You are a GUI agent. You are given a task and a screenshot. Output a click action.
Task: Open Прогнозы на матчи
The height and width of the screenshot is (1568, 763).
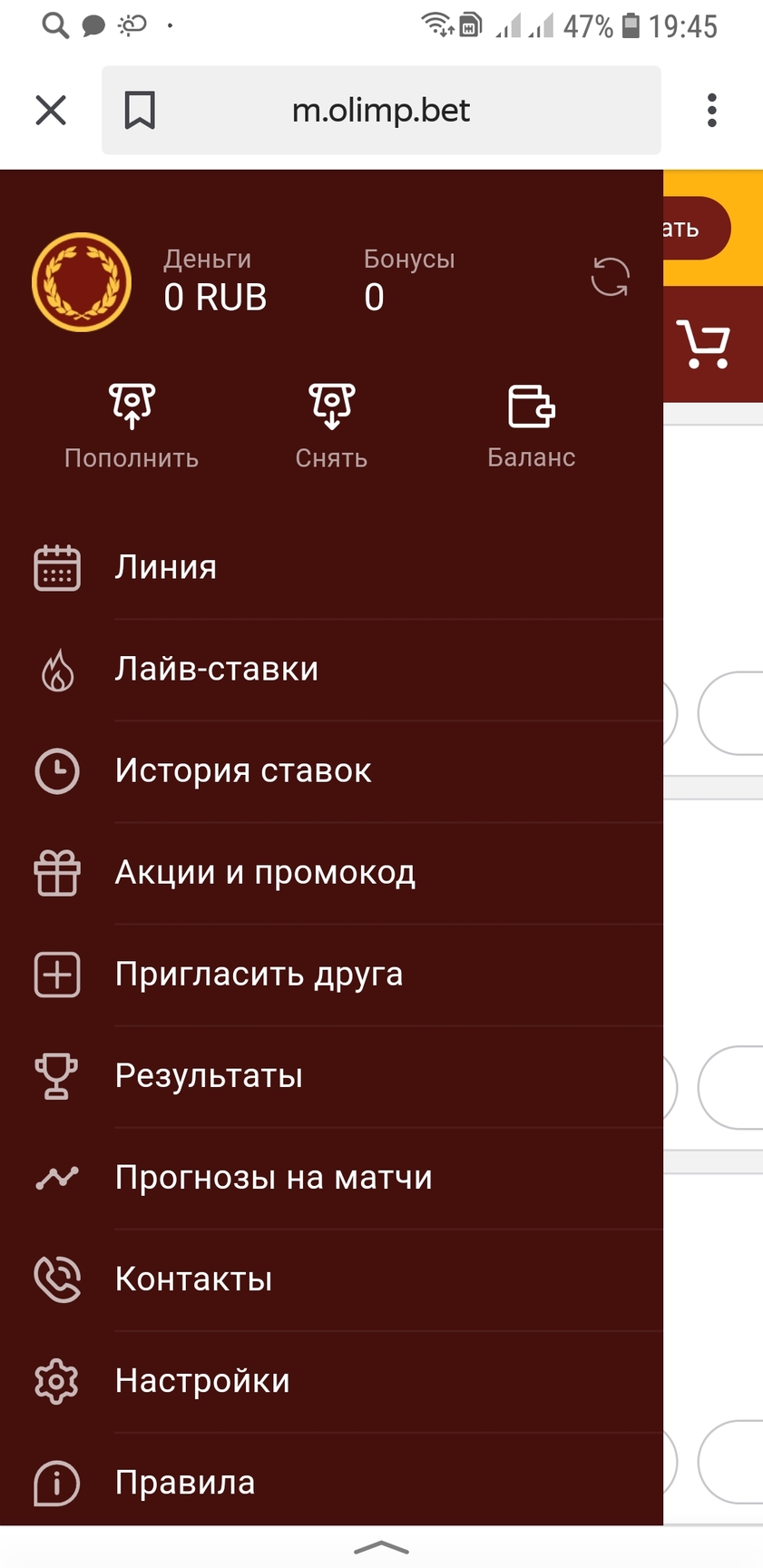coord(273,1178)
